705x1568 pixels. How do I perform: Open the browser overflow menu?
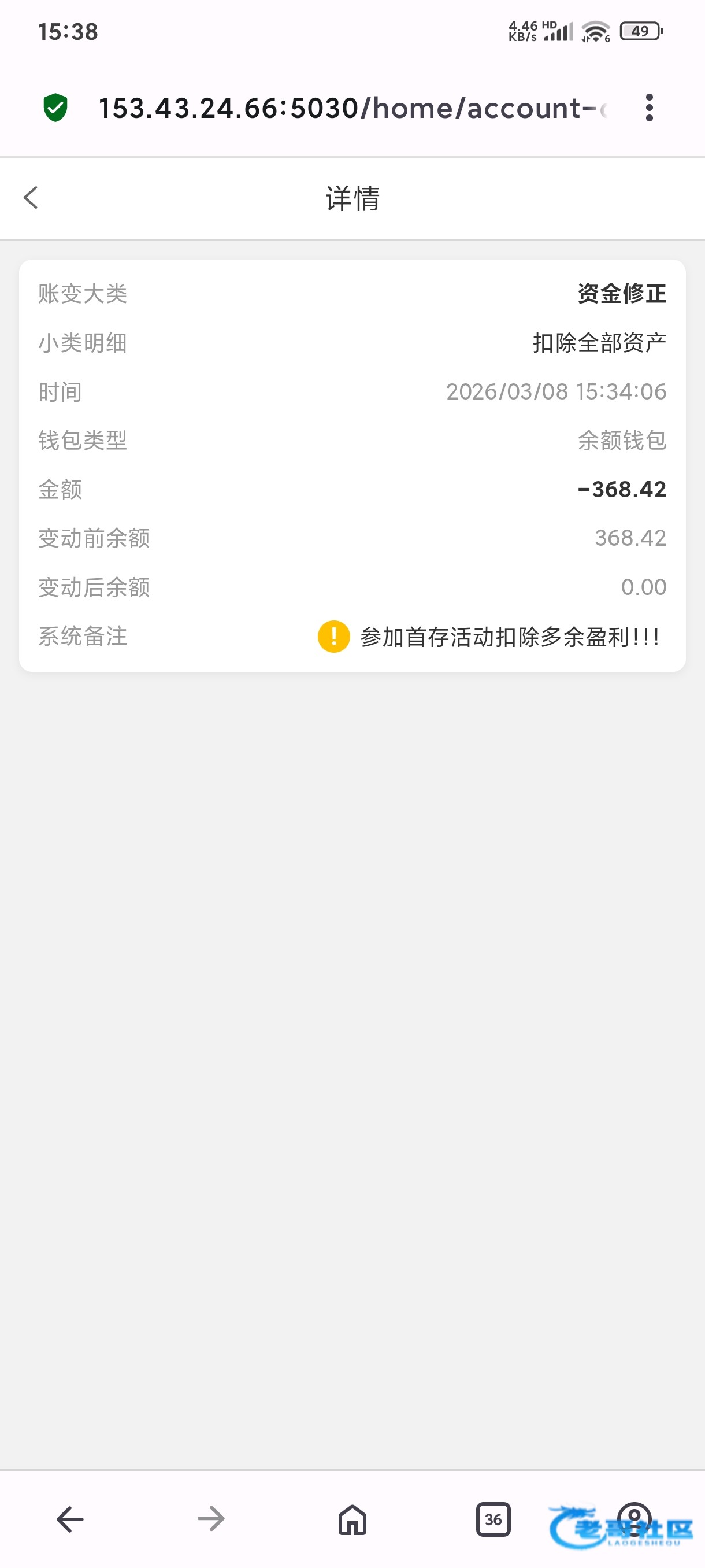pos(649,108)
